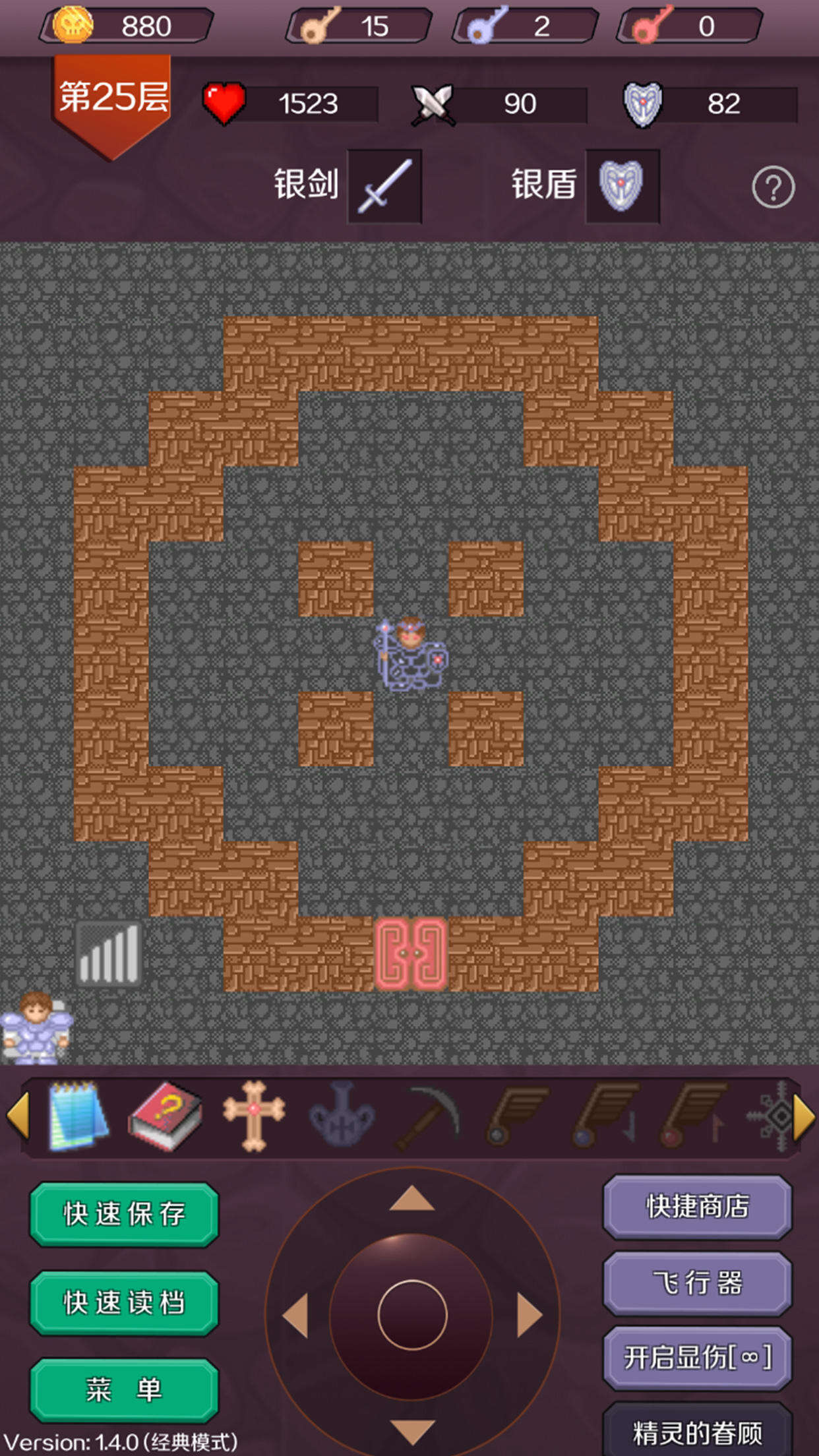This screenshot has height=1456, width=819.
Task: Tap the 精灵的眷顾 button
Action: tap(697, 1431)
